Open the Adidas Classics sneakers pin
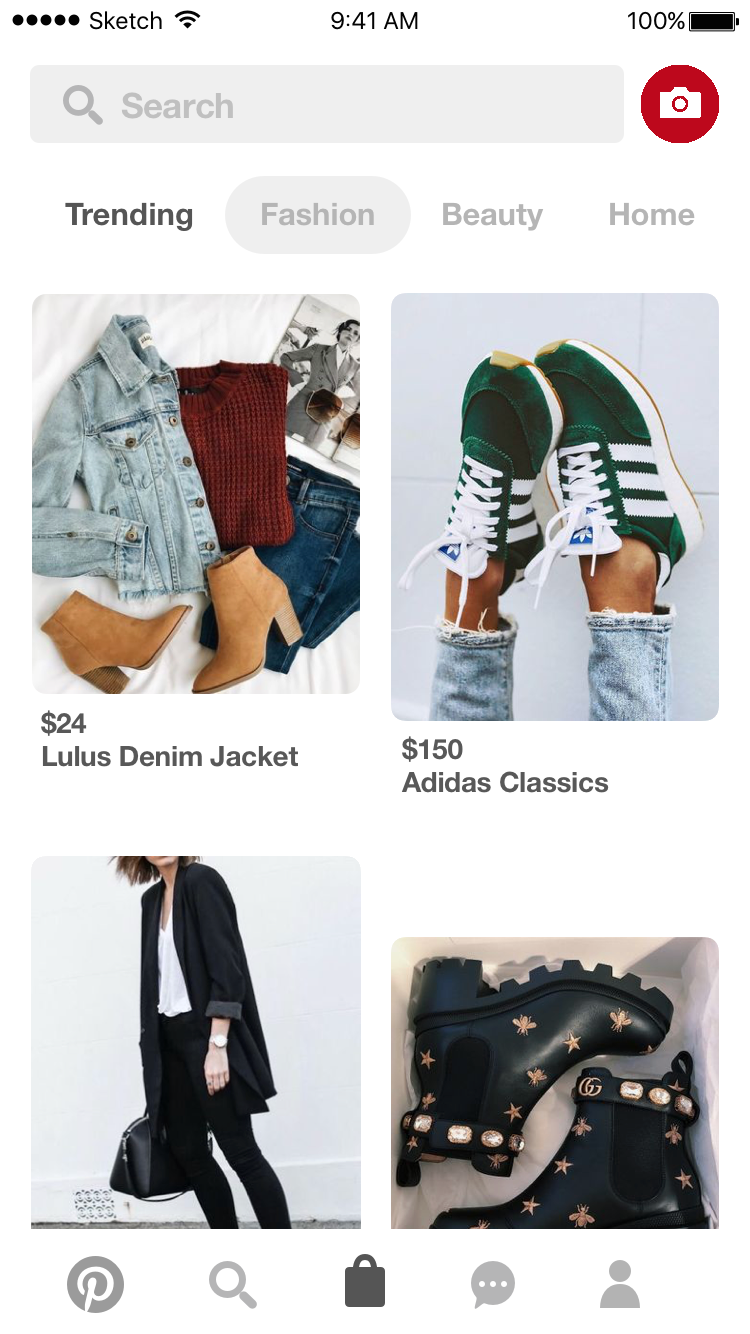The width and height of the screenshot is (750, 1334). click(555, 507)
